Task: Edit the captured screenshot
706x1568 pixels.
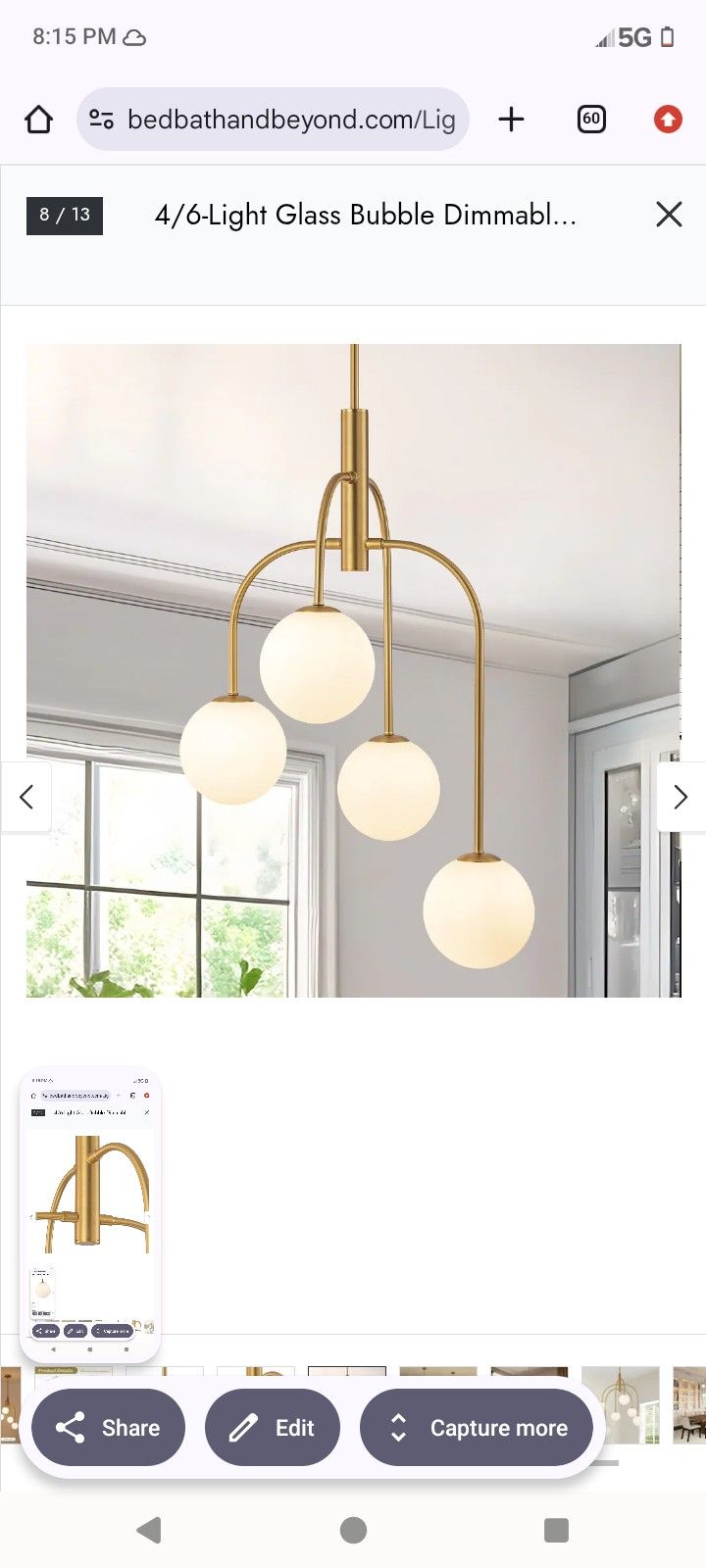Action: pos(273,1428)
